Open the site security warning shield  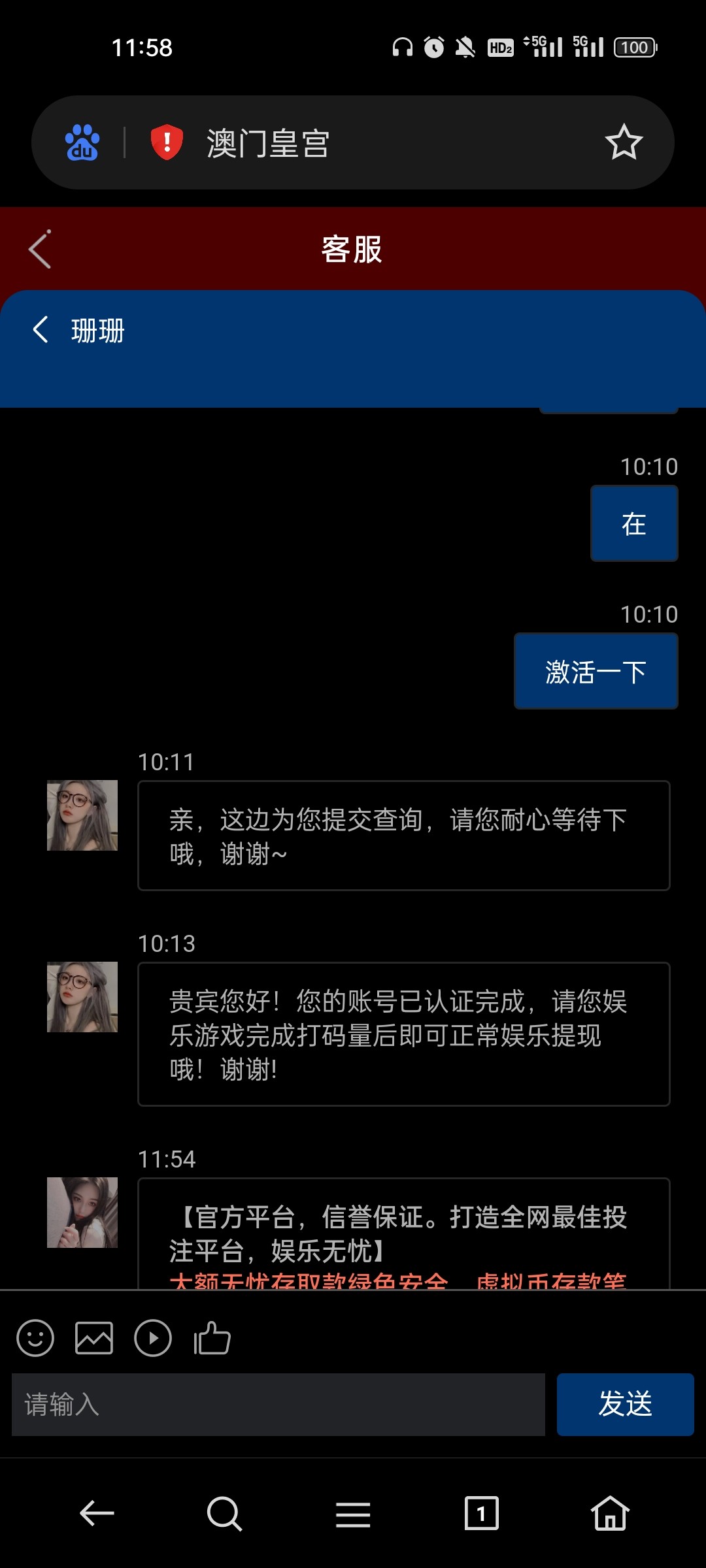click(167, 142)
